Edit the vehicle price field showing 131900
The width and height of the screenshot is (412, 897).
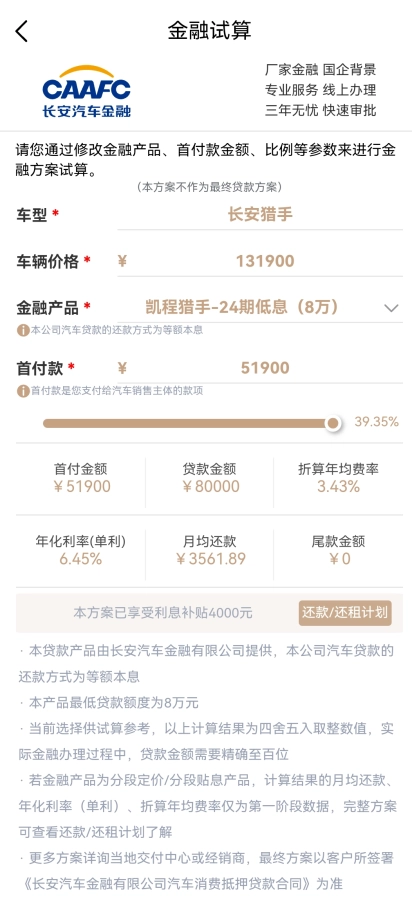260,261
